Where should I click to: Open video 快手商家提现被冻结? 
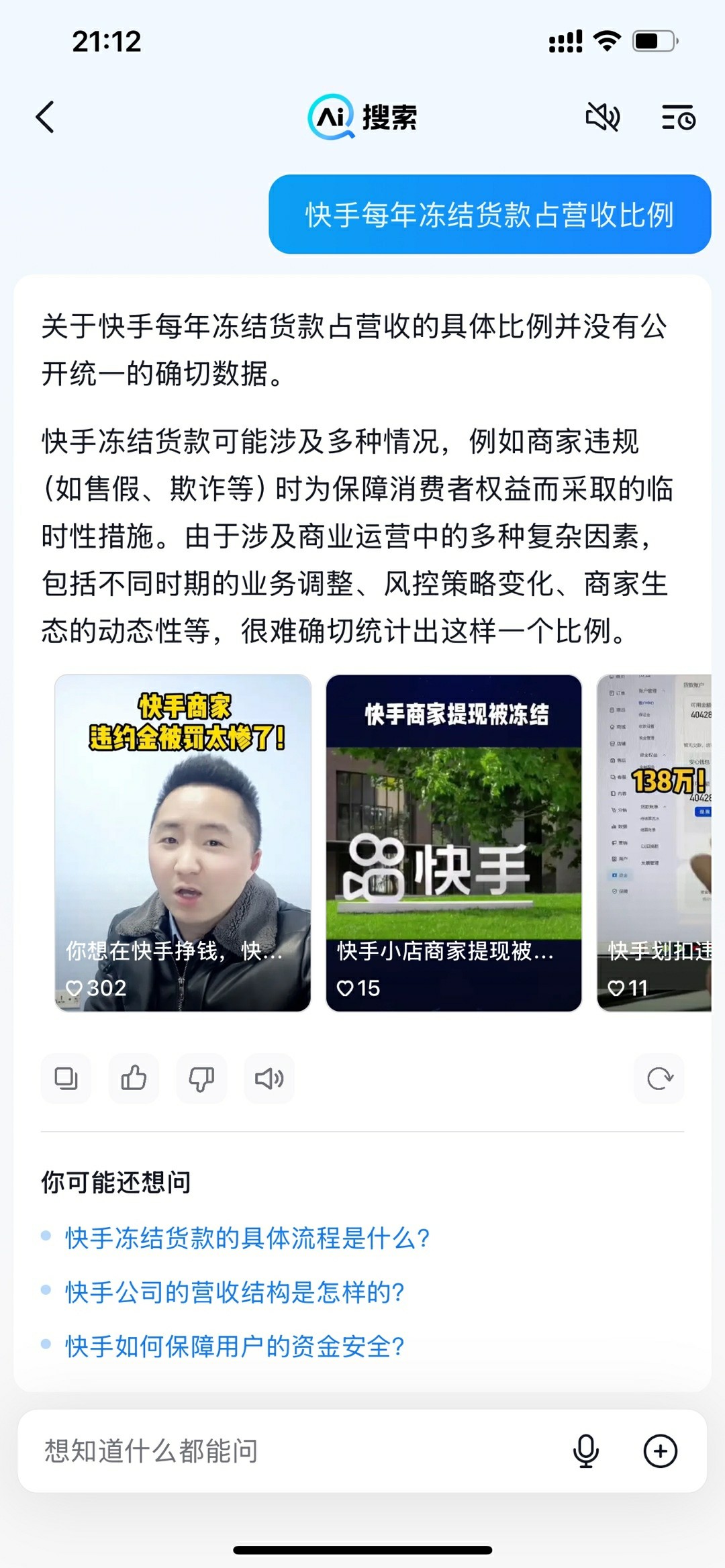click(x=454, y=842)
